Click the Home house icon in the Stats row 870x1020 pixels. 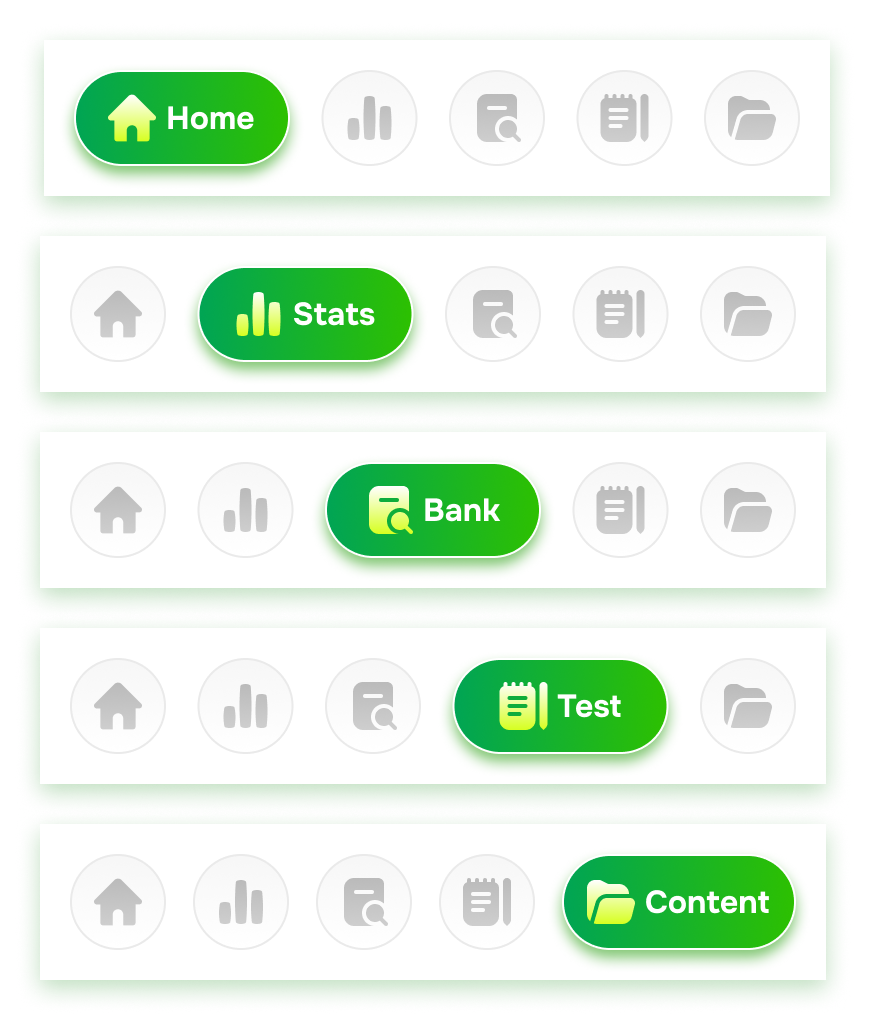(117, 313)
